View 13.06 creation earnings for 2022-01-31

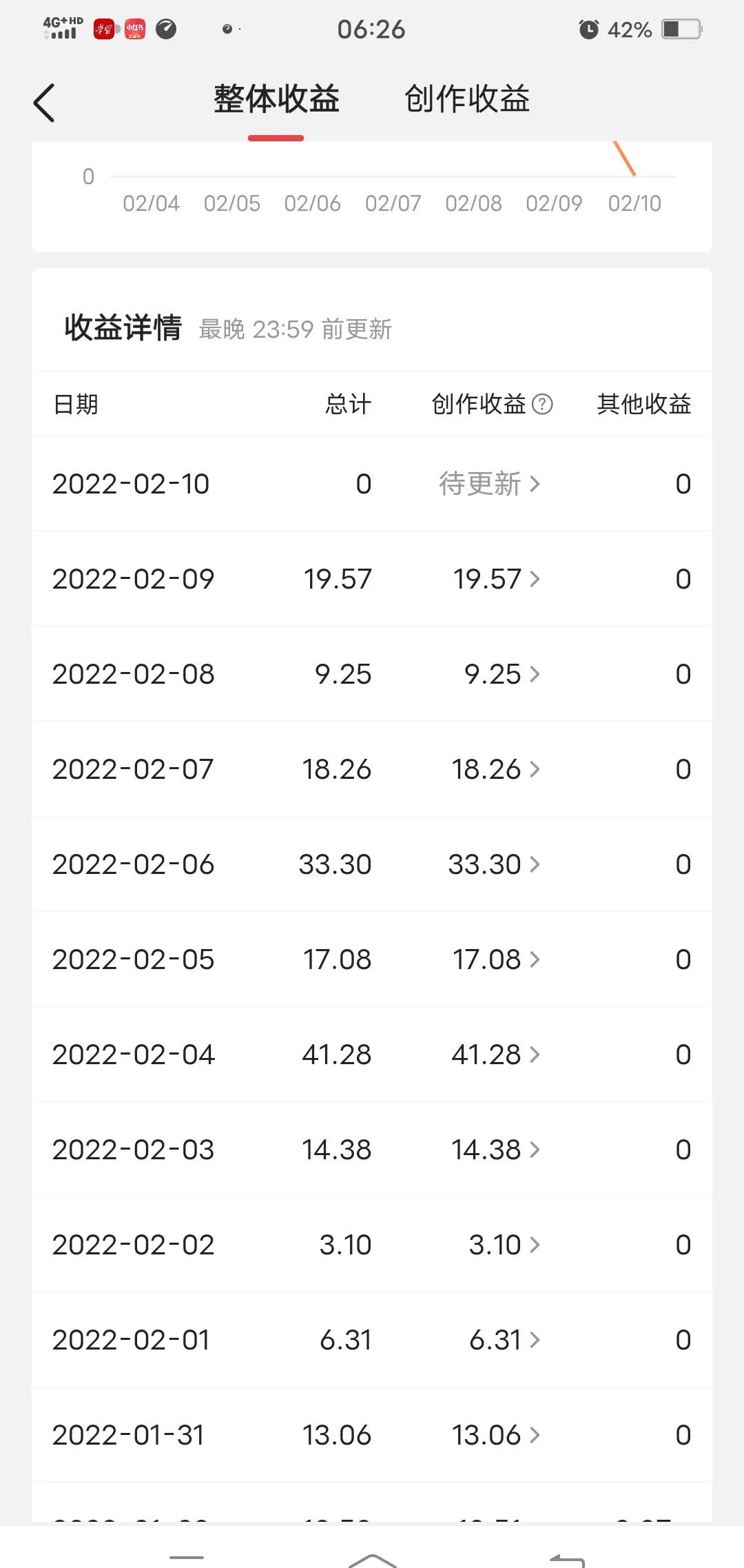pyautogui.click(x=496, y=1435)
